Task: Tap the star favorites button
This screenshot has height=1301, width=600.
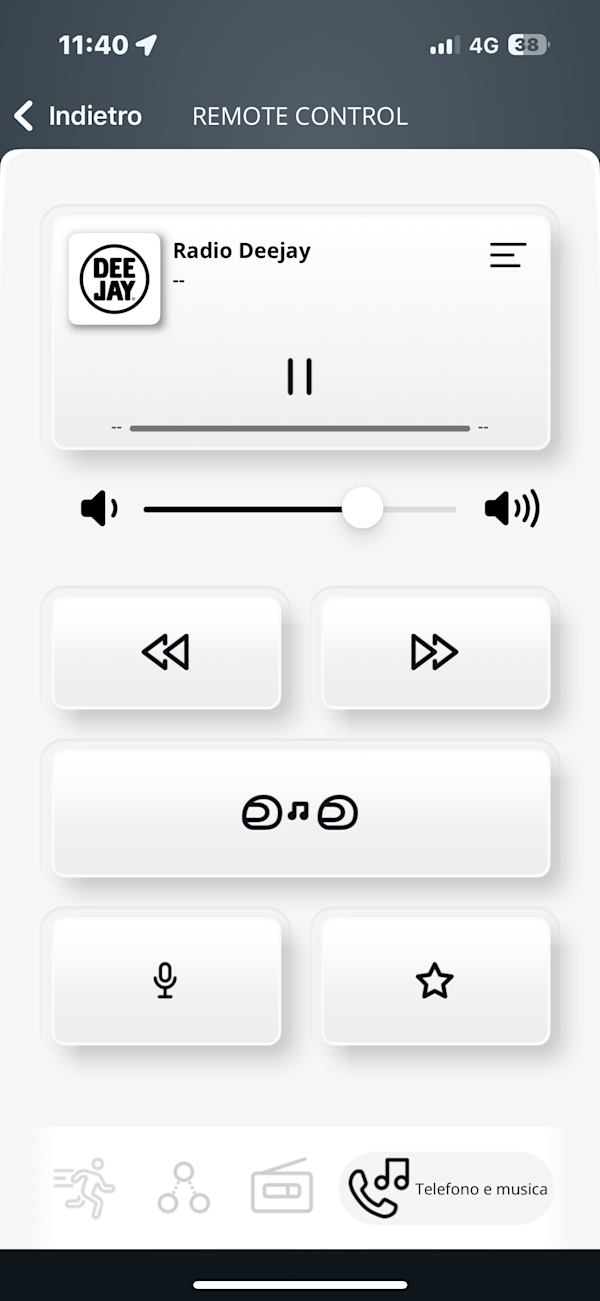Action: pos(435,981)
